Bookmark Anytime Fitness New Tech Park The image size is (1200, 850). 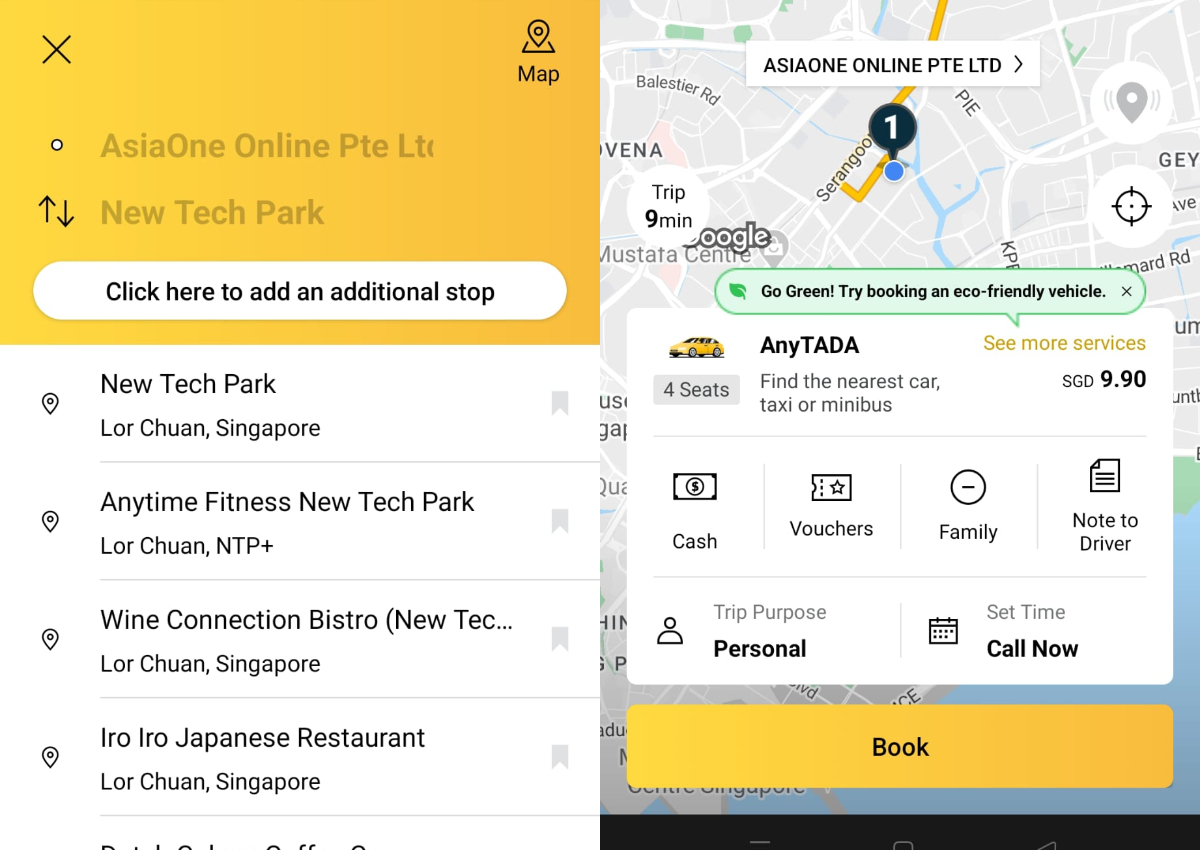[560, 521]
